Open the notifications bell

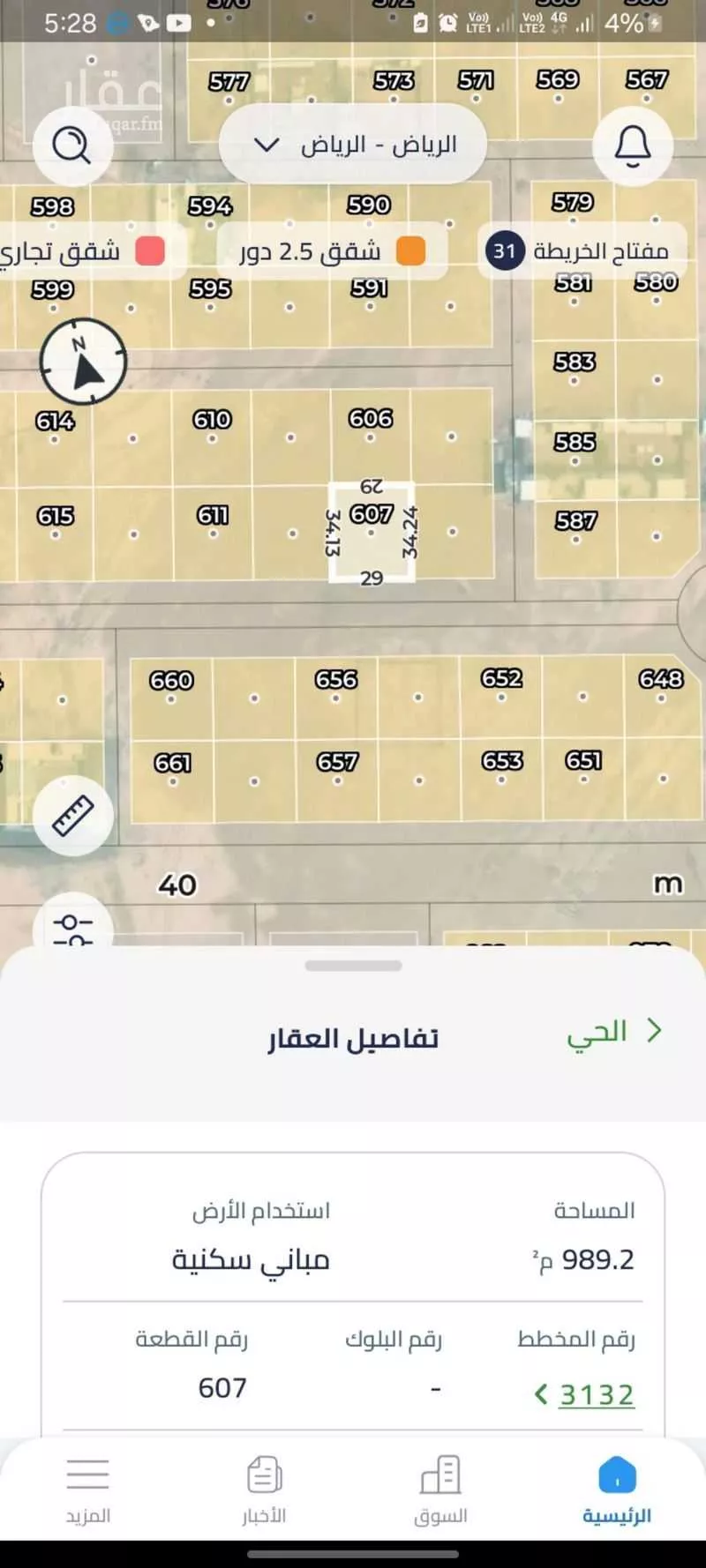[x=632, y=146]
